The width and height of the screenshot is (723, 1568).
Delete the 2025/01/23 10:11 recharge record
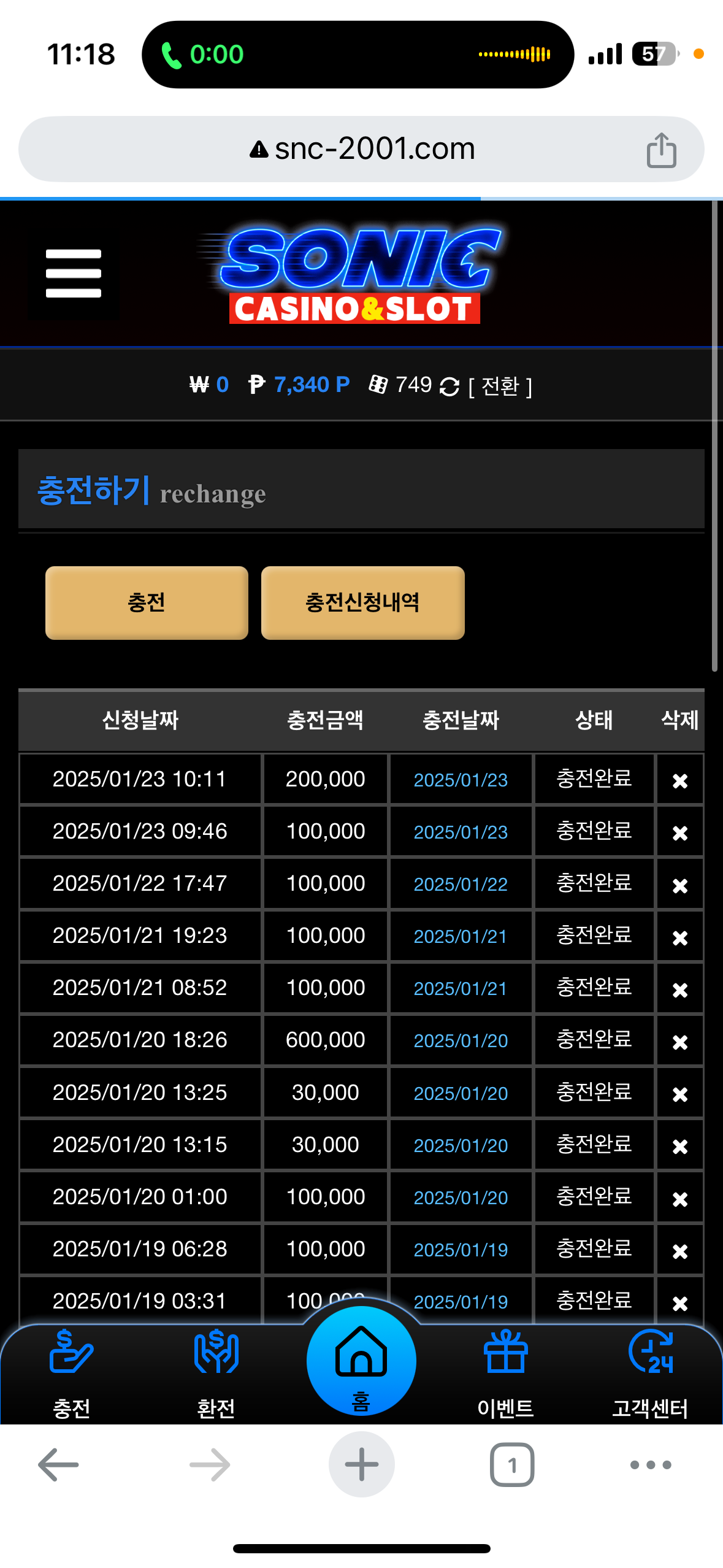tap(679, 780)
